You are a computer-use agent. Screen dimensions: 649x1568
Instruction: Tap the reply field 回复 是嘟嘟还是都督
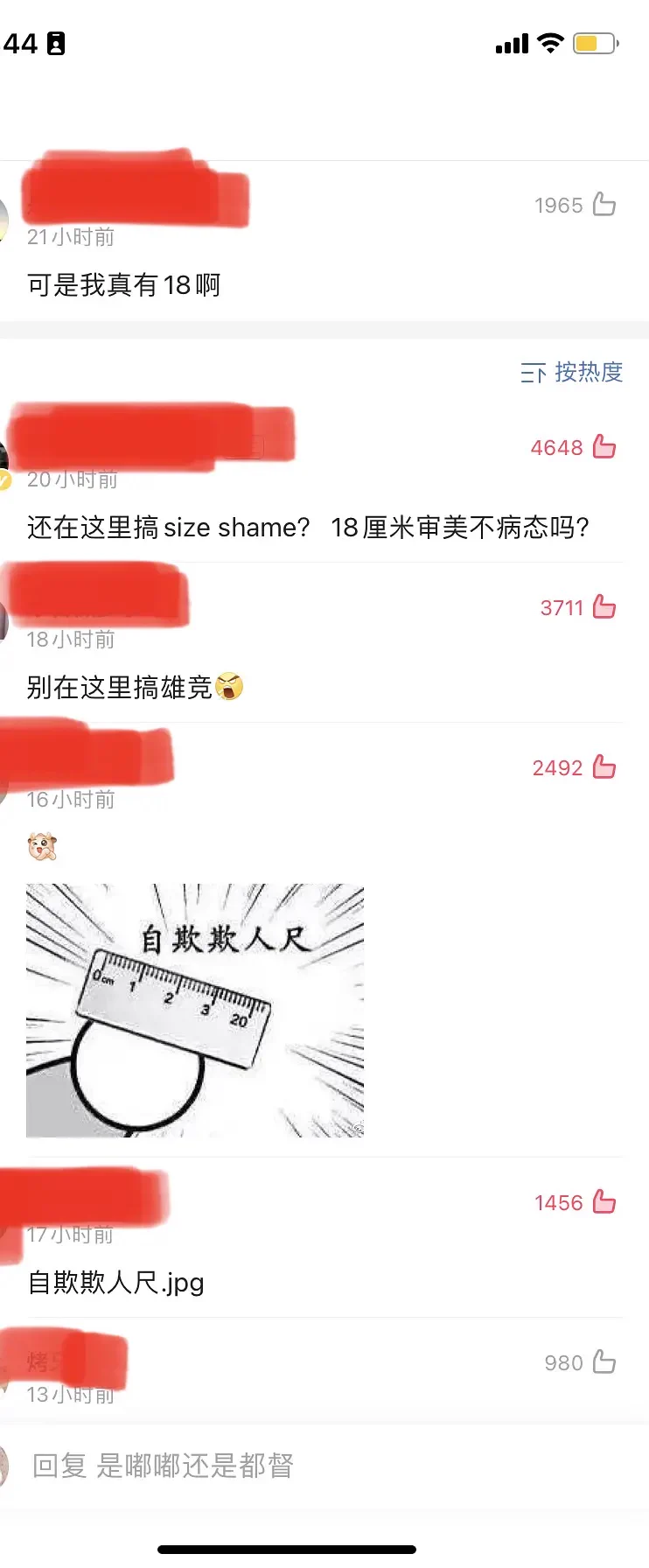tap(262, 1466)
